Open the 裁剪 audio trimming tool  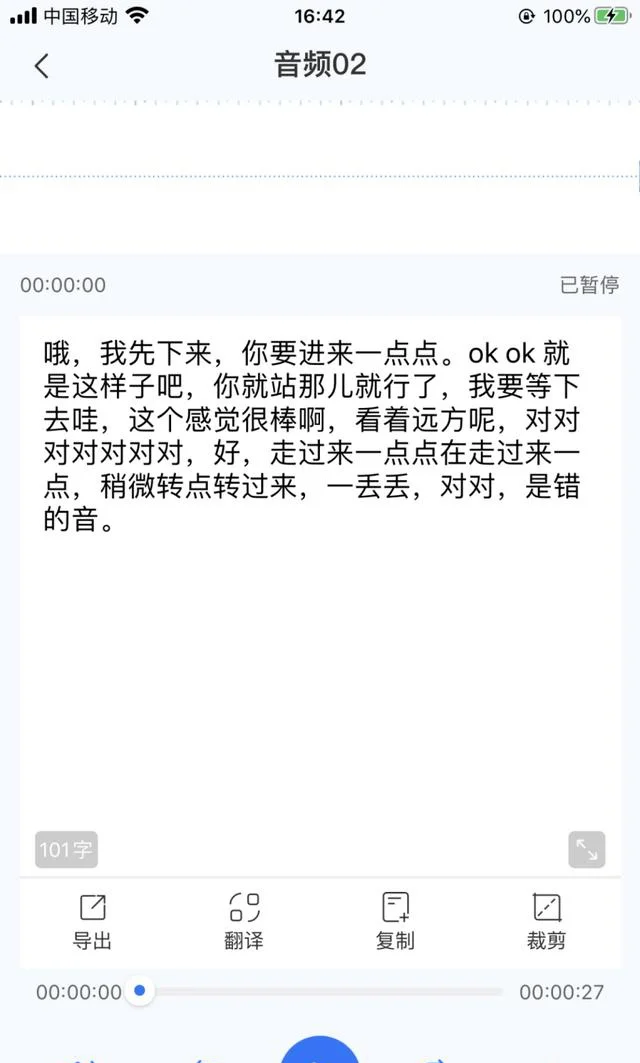pyautogui.click(x=546, y=922)
